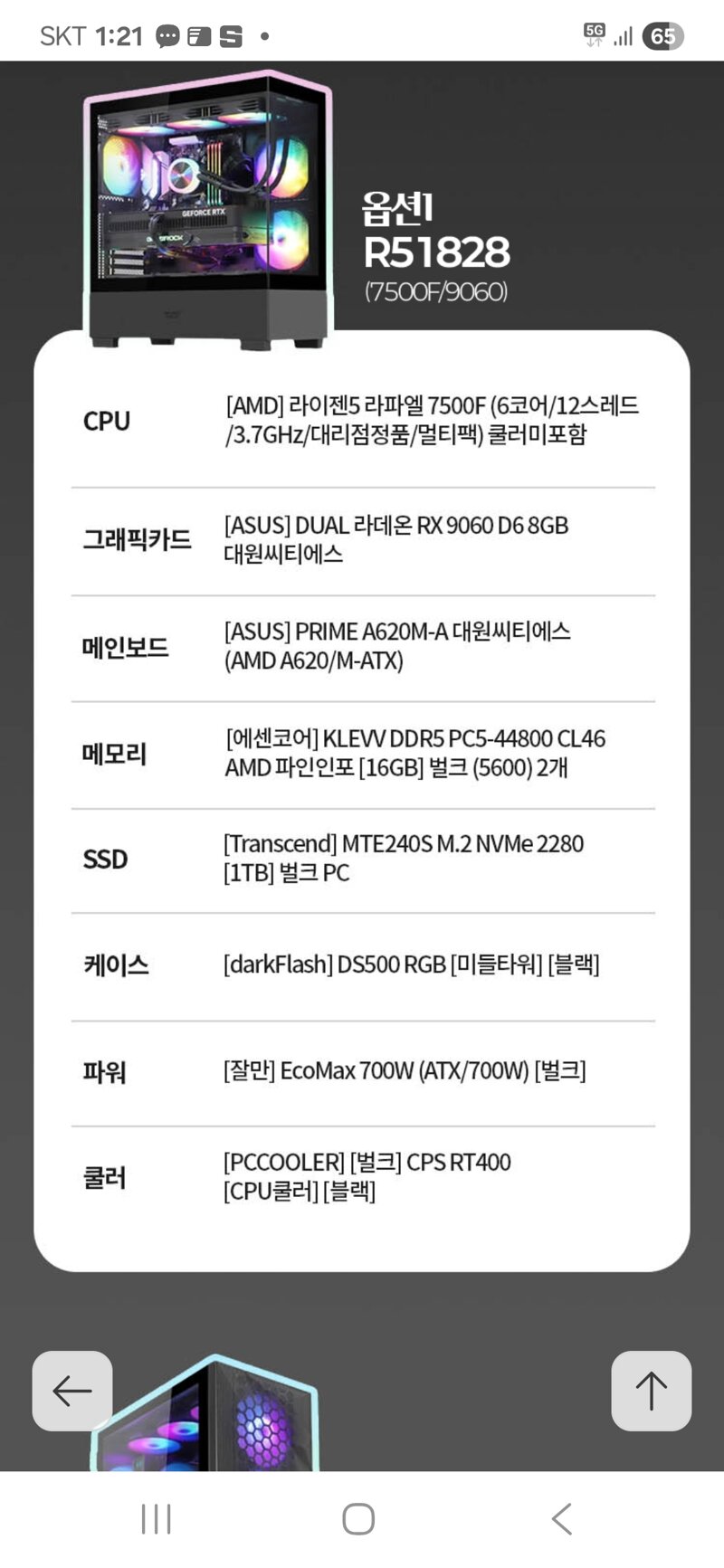Open recent apps from the navigation bar
Image resolution: width=724 pixels, height=1568 pixels.
(156, 1518)
